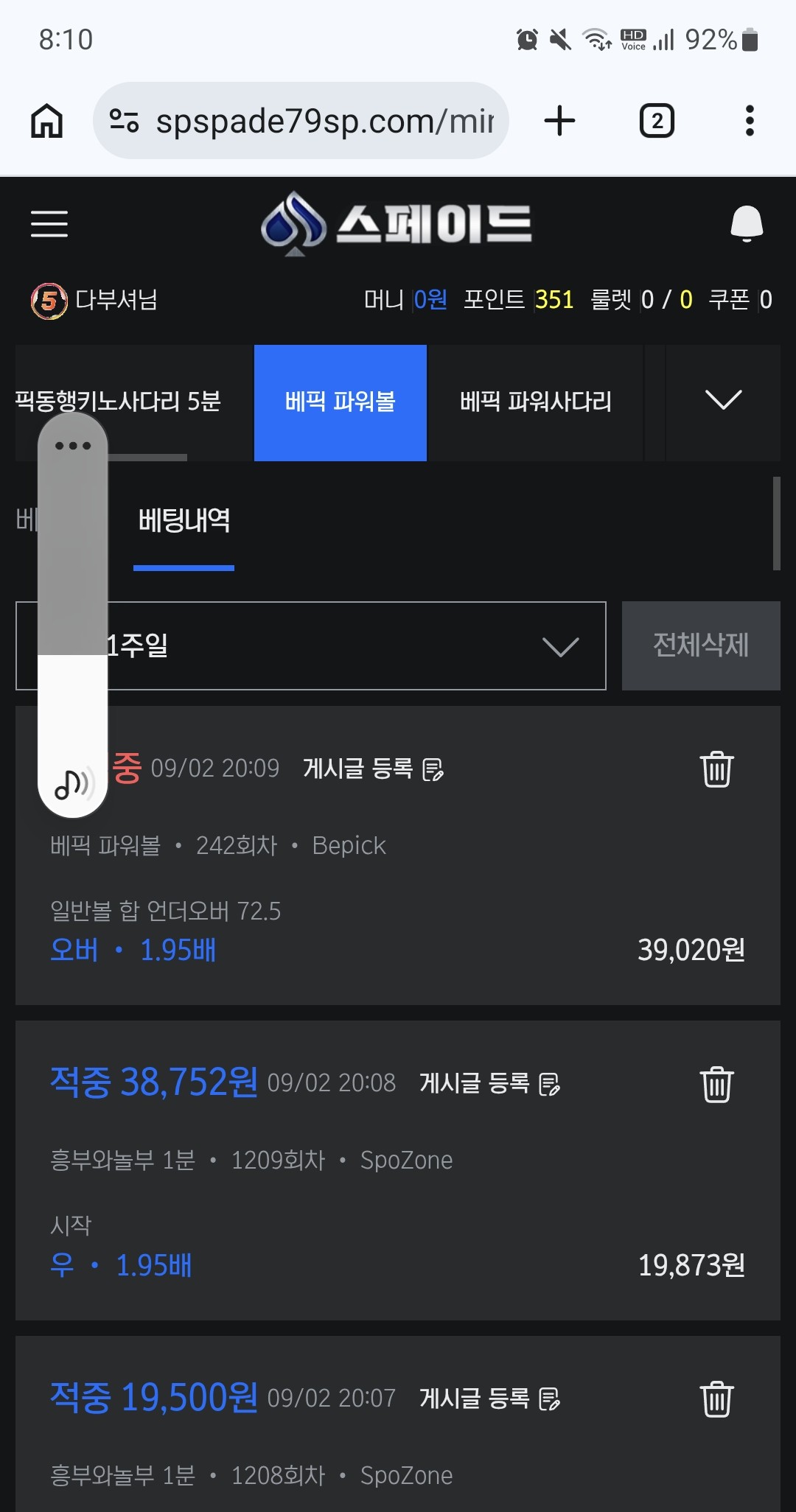
Task: Delete the 1208회차 bet record
Action: 717,1399
